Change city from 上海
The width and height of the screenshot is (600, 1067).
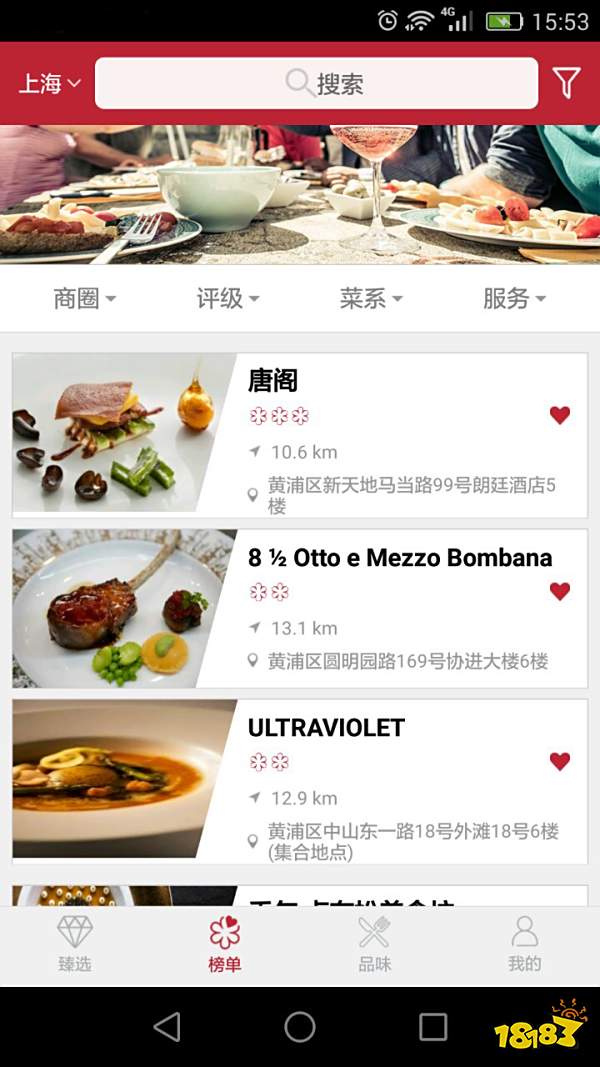coord(49,84)
